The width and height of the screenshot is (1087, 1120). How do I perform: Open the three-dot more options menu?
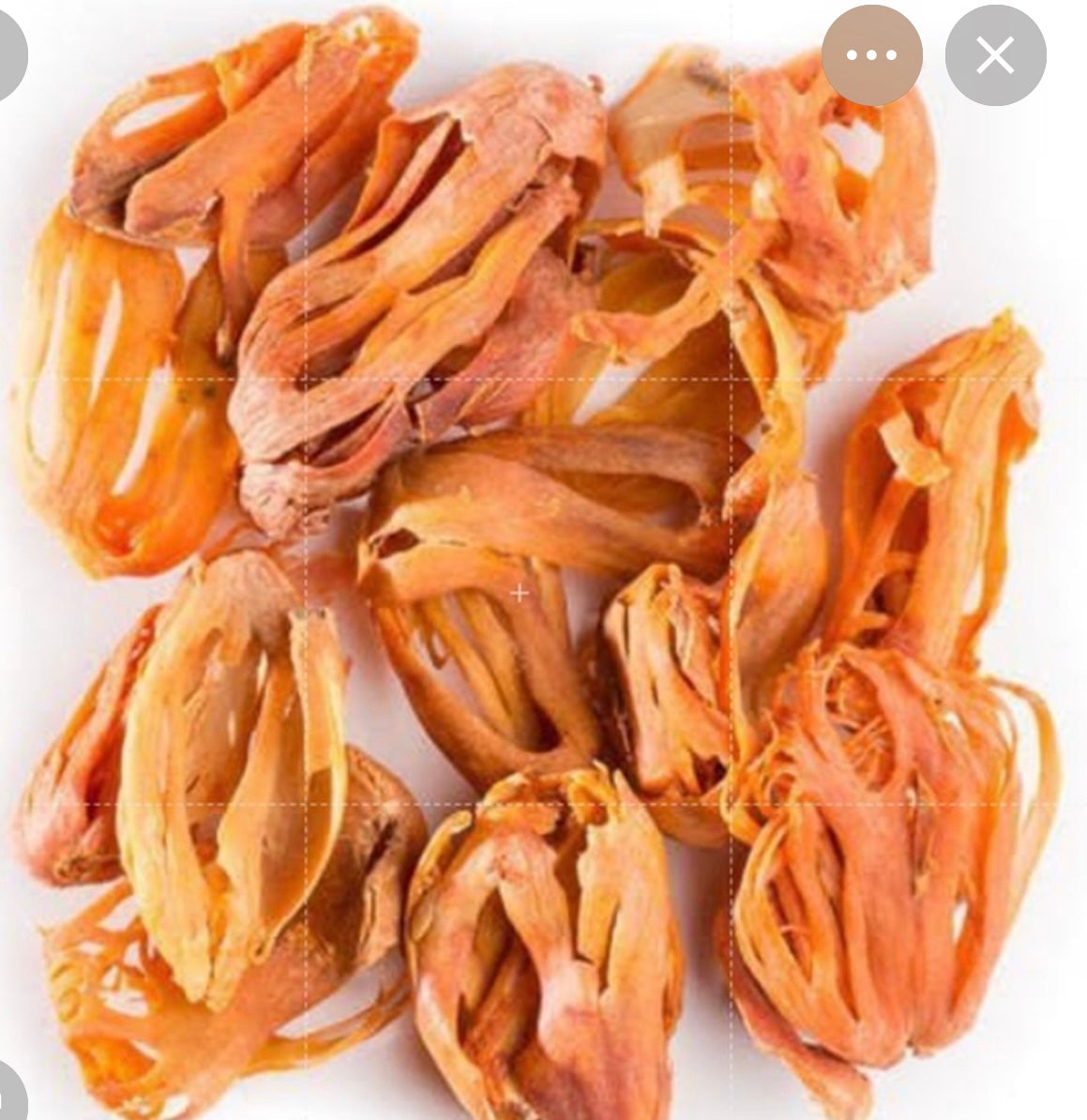point(871,56)
